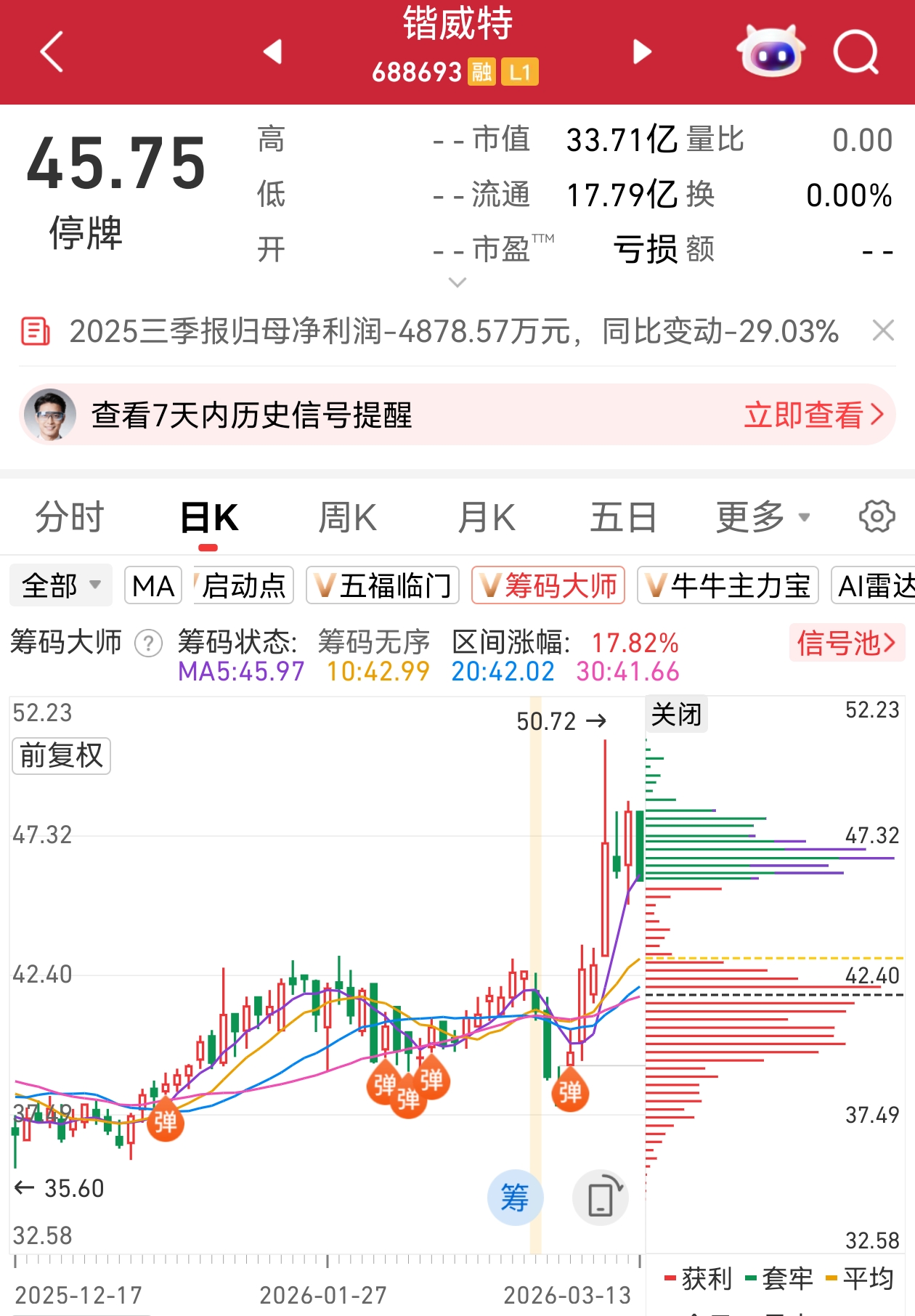Switch to the 五日 tab
The image size is (915, 1316).
pos(622,518)
